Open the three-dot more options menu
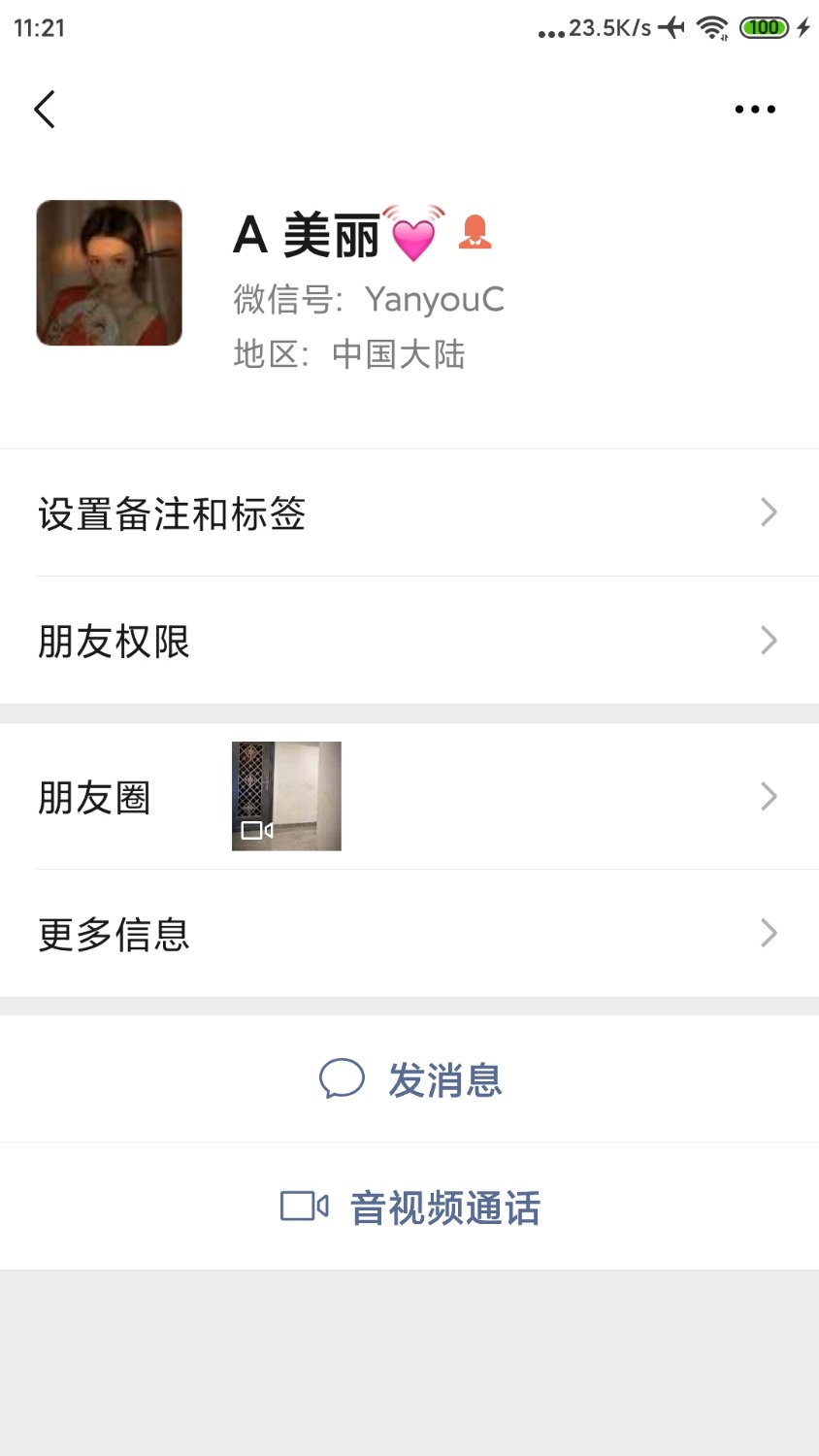This screenshot has width=819, height=1456. [755, 109]
